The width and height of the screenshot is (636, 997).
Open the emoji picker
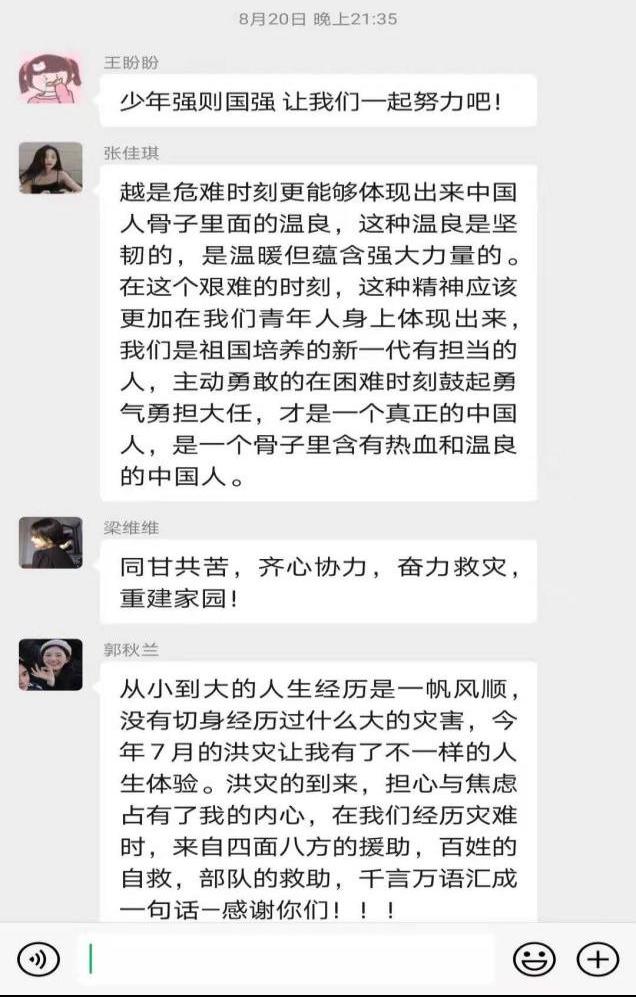click(534, 959)
